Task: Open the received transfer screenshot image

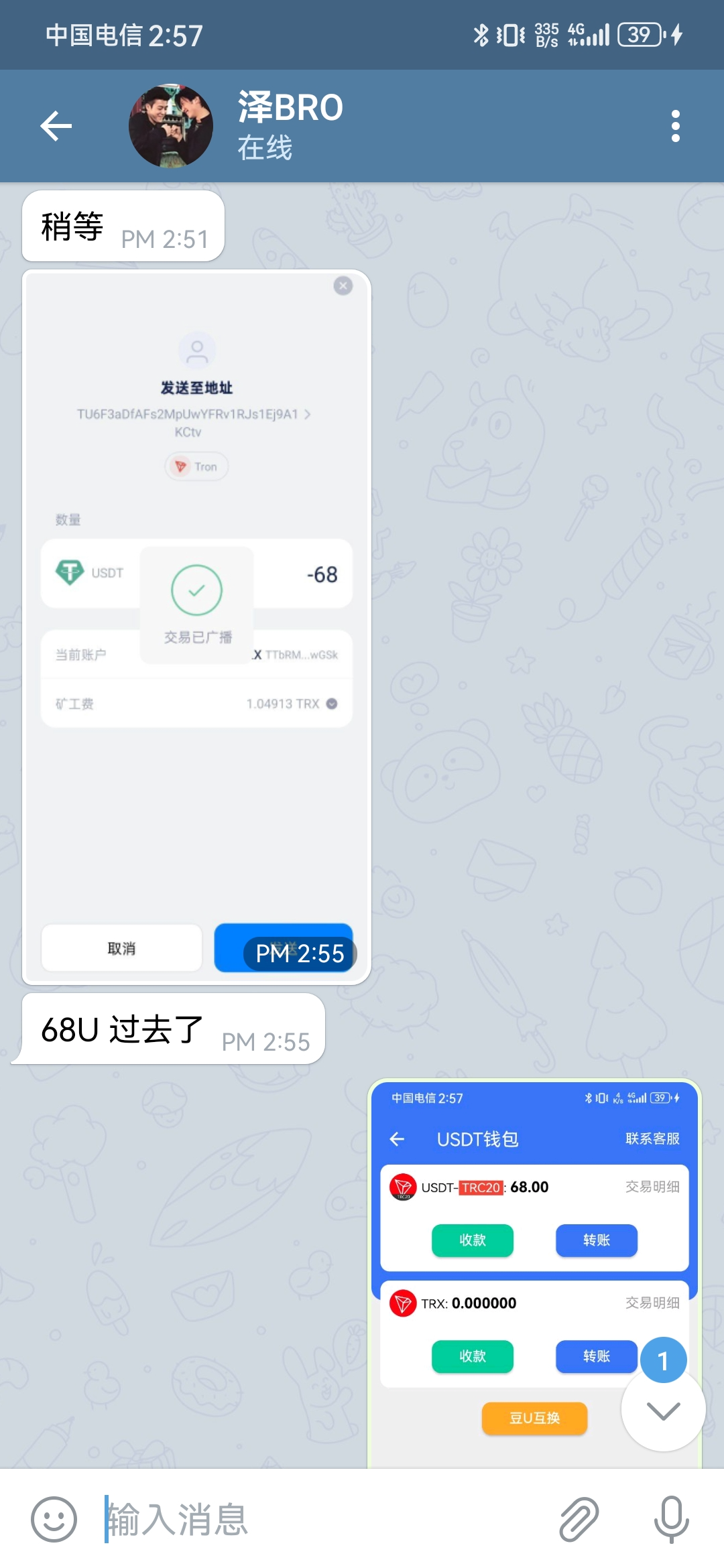Action: coord(196,627)
